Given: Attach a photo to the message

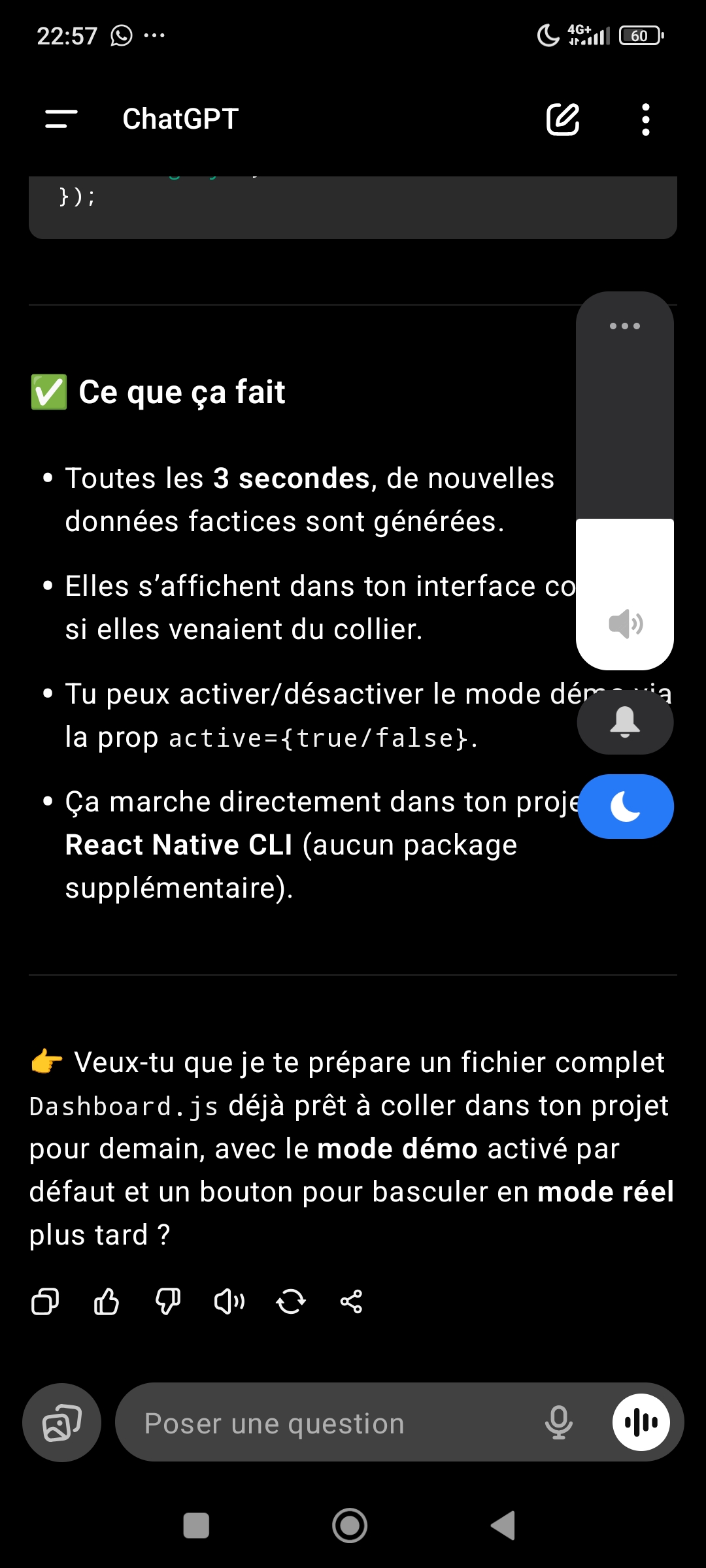Looking at the screenshot, I should coord(62,1422).
